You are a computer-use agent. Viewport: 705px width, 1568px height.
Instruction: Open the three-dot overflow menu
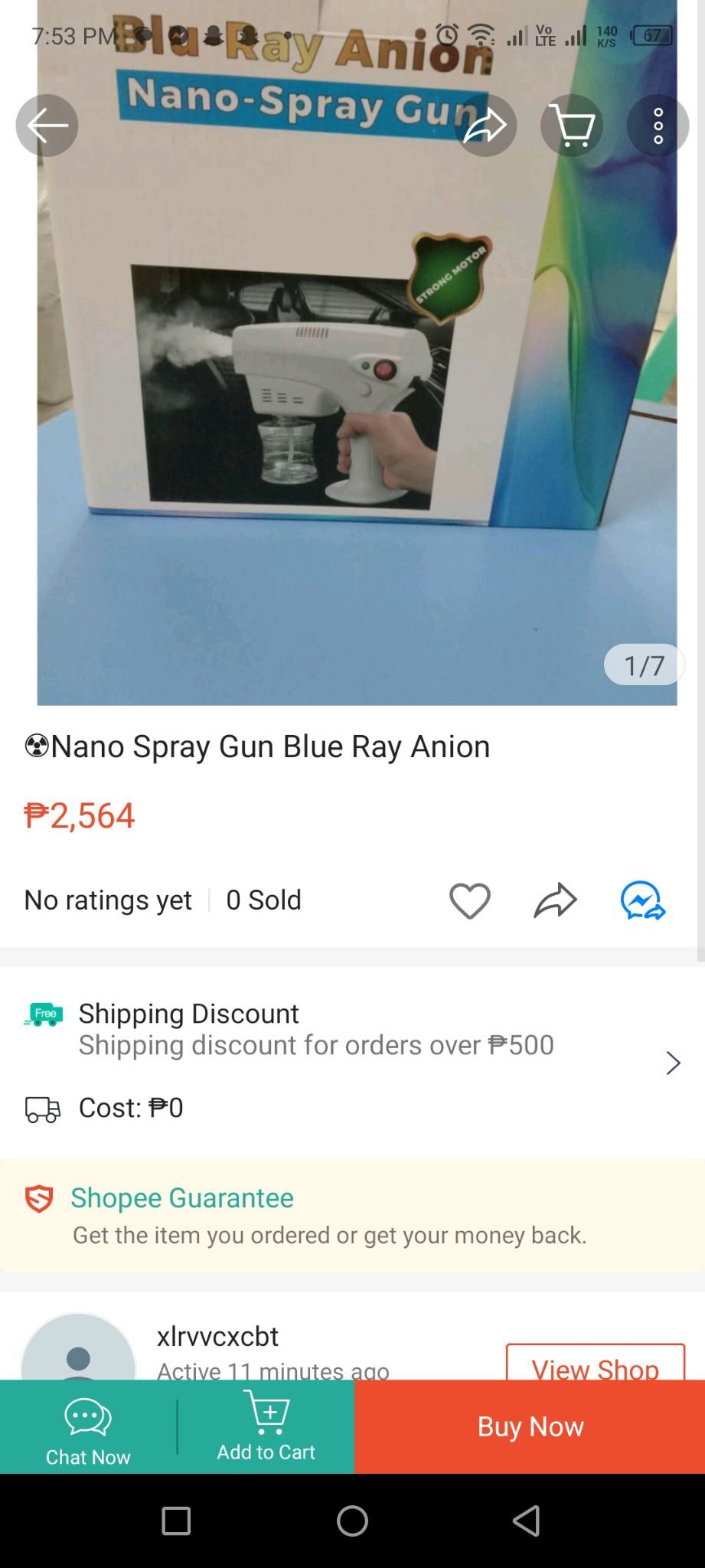(x=658, y=126)
